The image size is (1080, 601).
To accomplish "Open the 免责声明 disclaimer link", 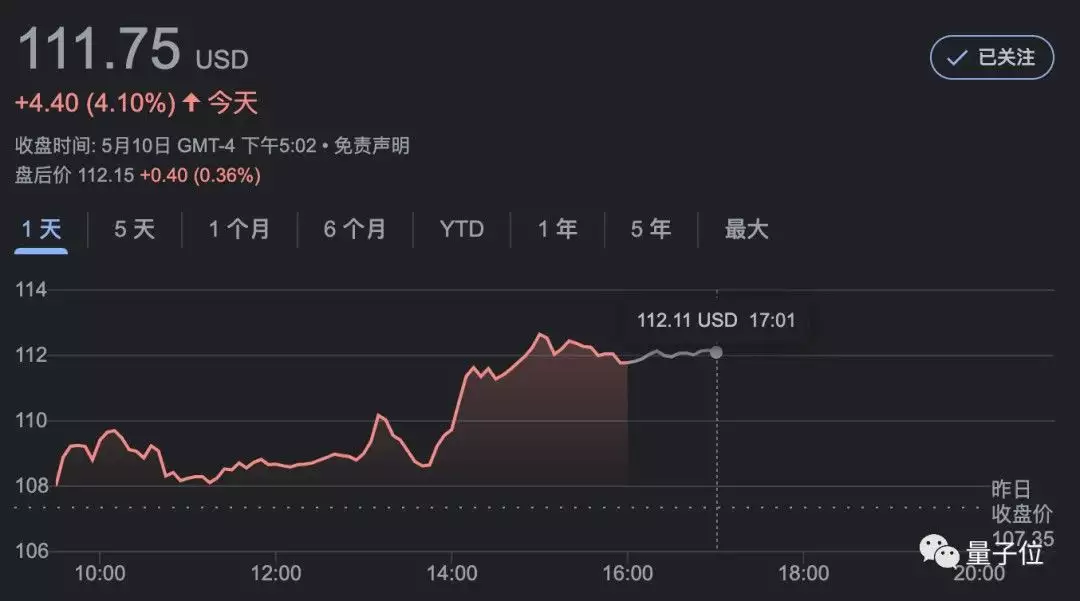I will pyautogui.click(x=379, y=146).
